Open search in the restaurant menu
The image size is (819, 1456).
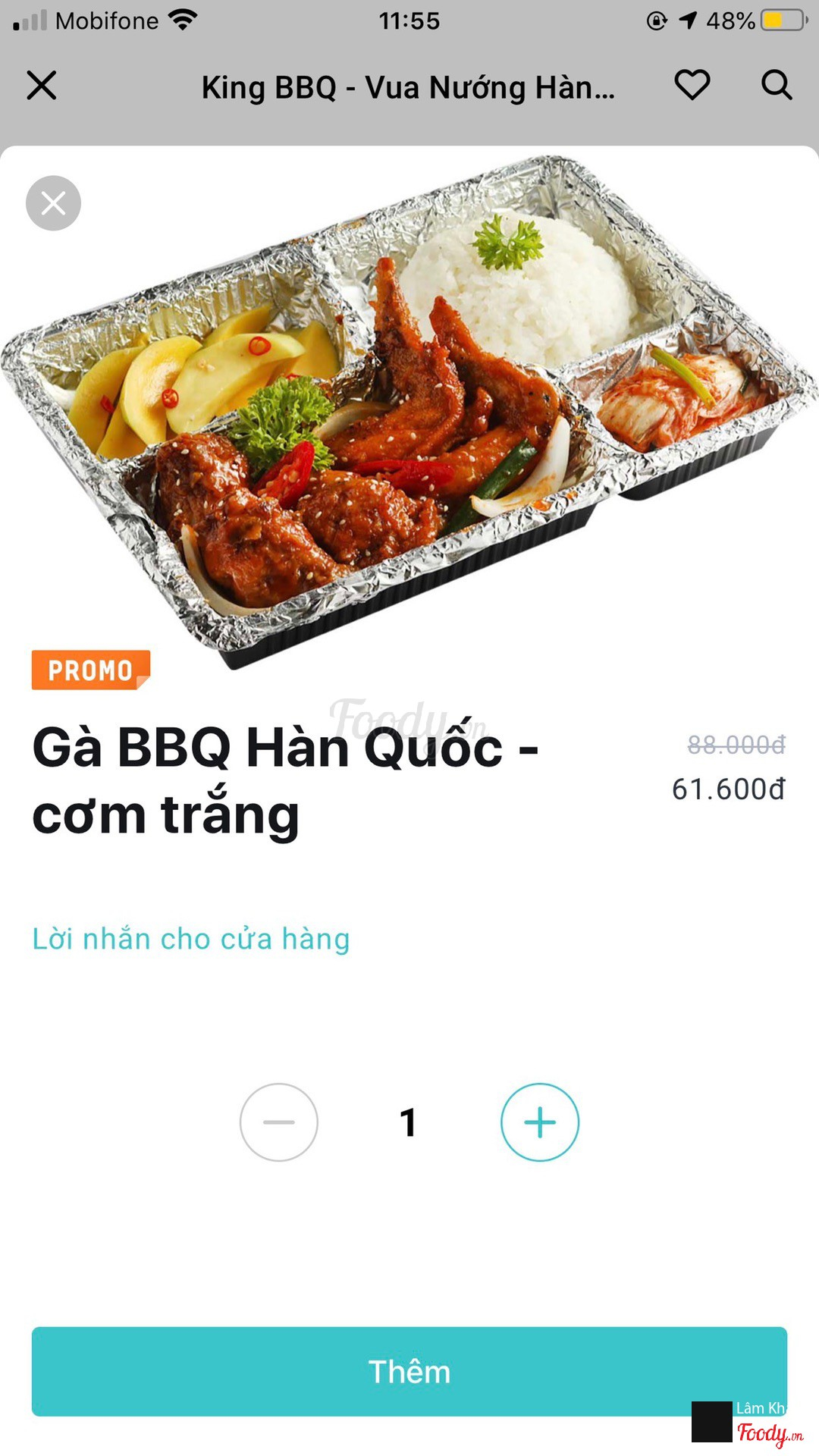[777, 85]
